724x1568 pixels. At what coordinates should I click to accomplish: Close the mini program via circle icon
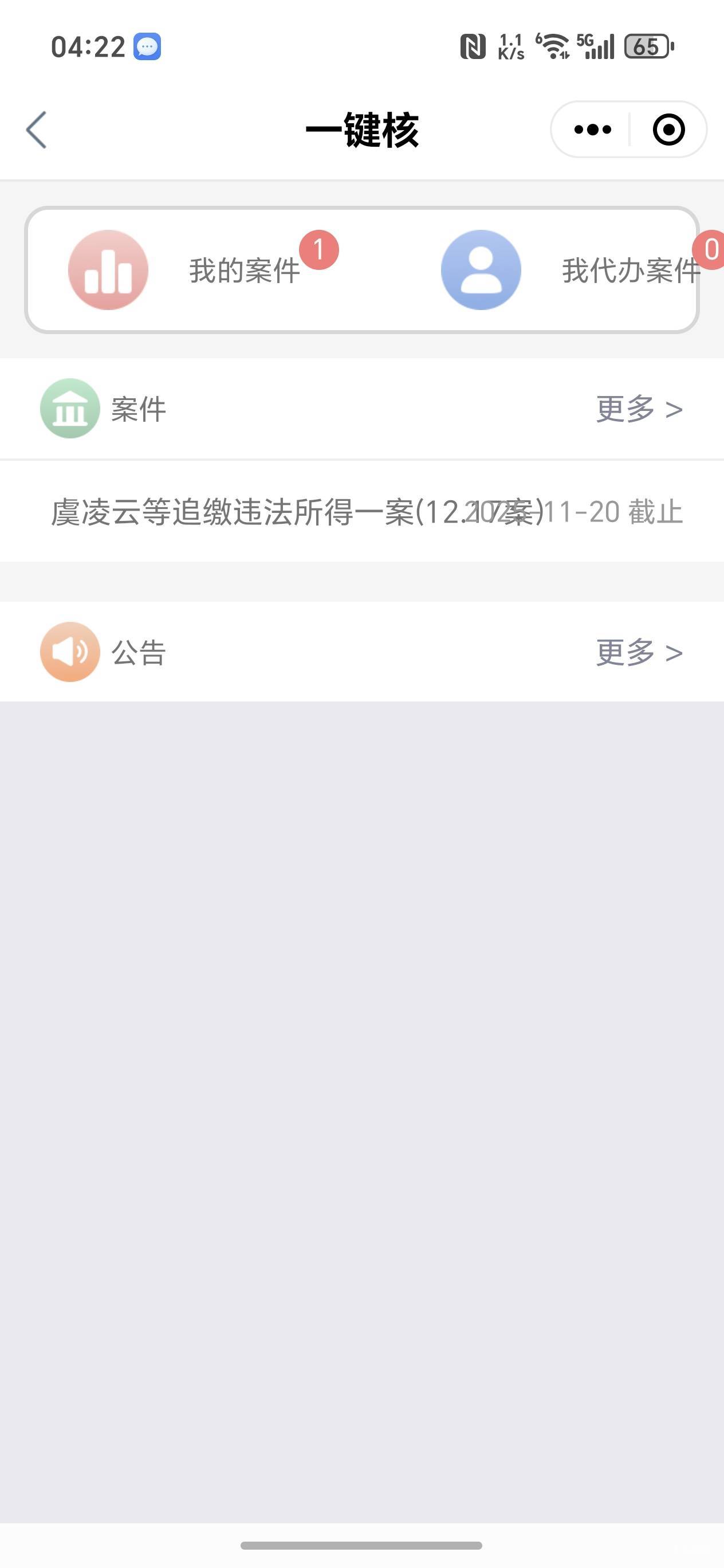tap(668, 130)
